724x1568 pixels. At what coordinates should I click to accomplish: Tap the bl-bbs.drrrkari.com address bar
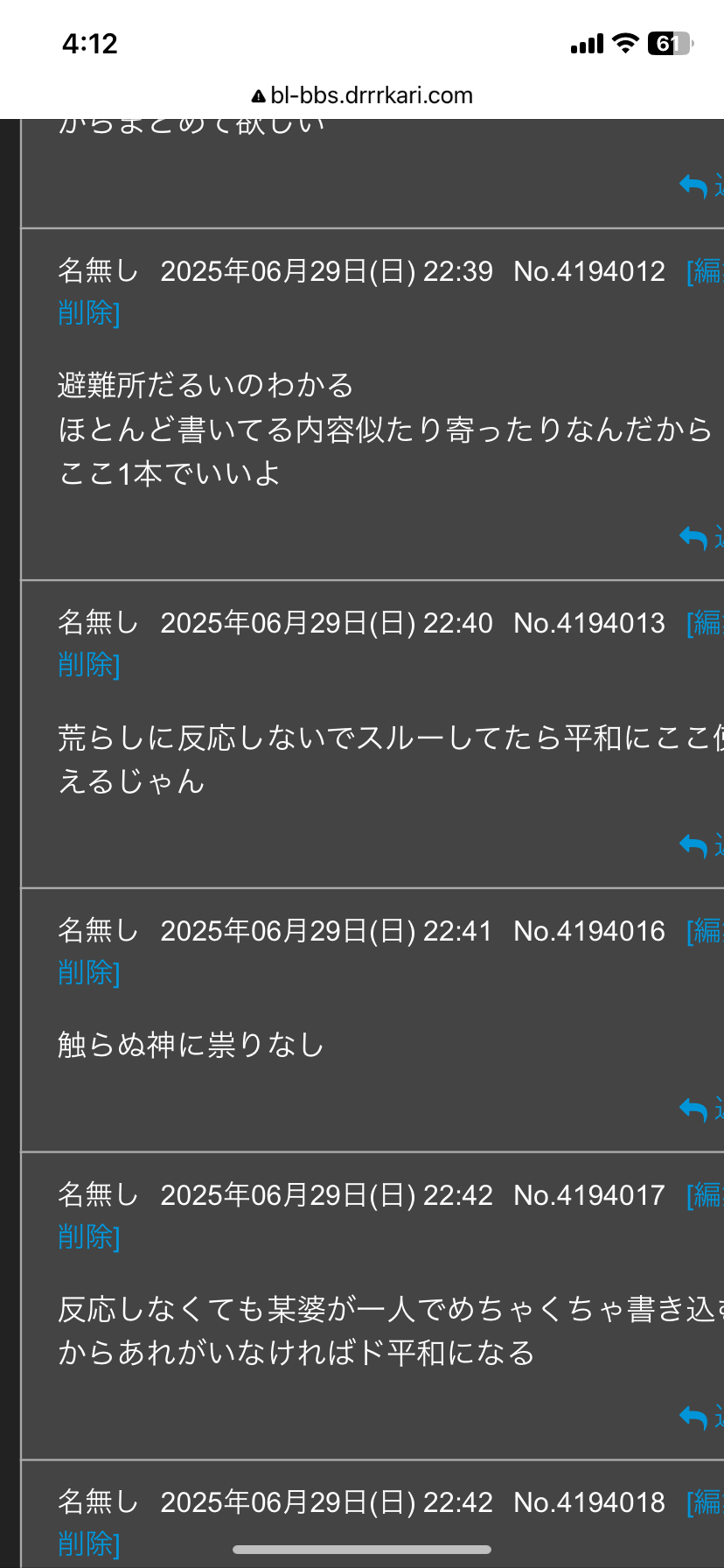click(362, 95)
